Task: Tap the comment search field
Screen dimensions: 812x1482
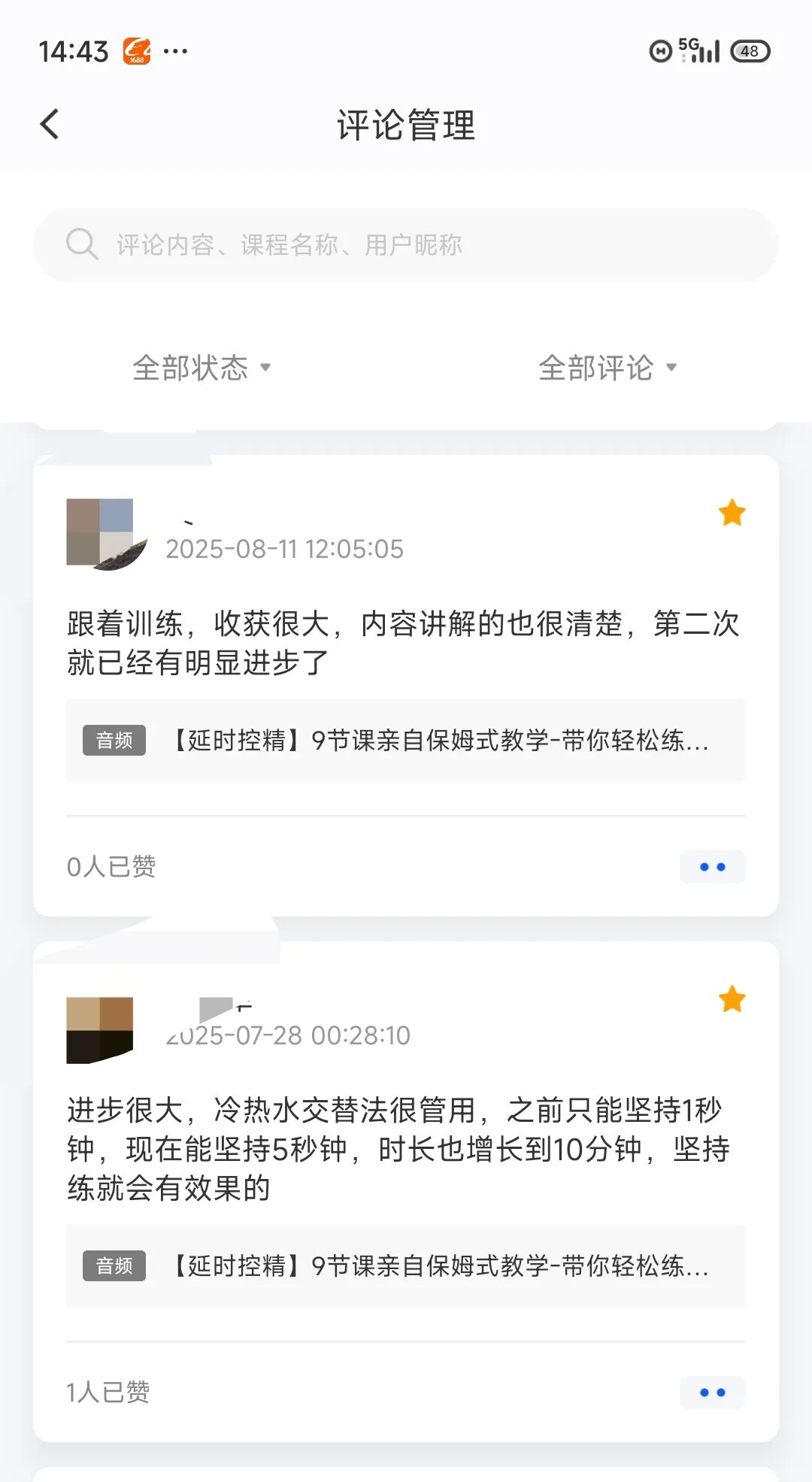Action: (406, 245)
